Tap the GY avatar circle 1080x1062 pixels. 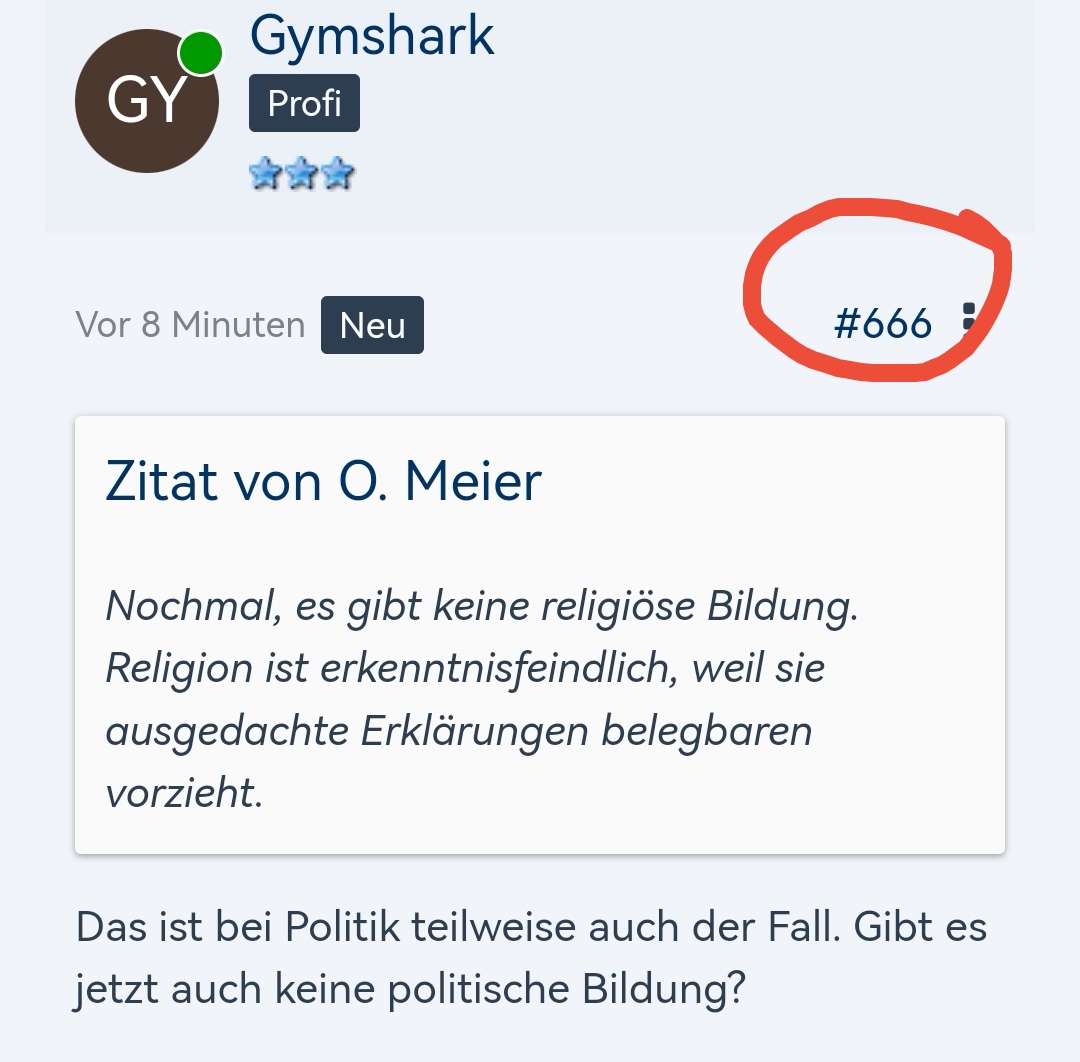point(146,101)
